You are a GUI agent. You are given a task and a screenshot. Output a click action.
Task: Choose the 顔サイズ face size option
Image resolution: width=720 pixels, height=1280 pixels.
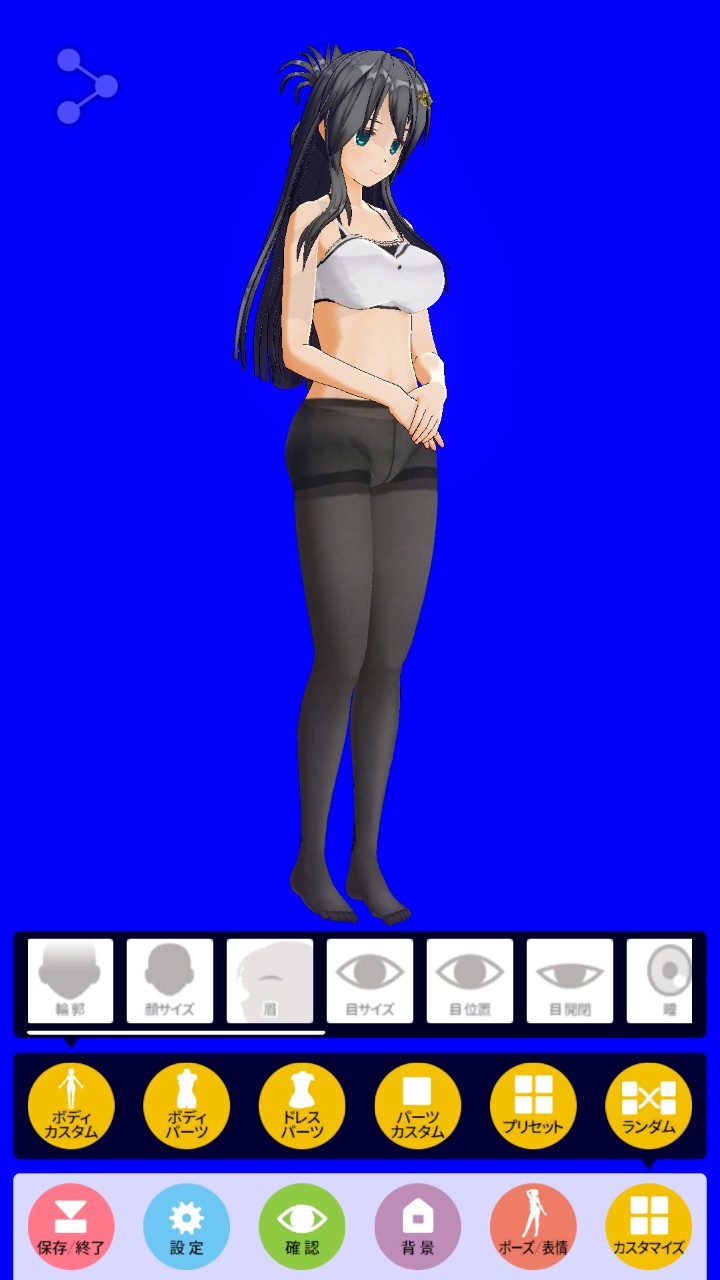tap(170, 980)
